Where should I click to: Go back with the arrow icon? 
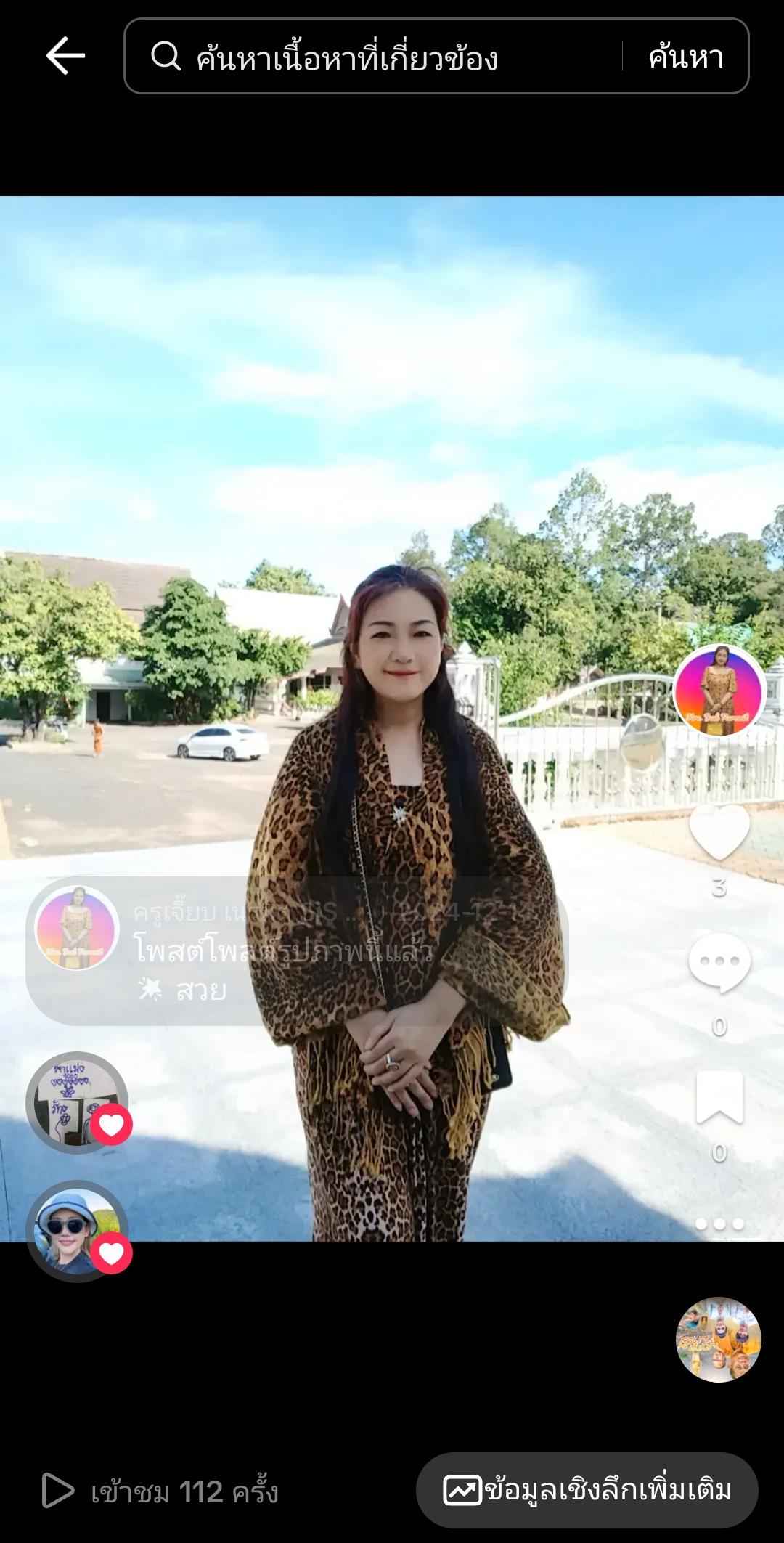(x=65, y=56)
